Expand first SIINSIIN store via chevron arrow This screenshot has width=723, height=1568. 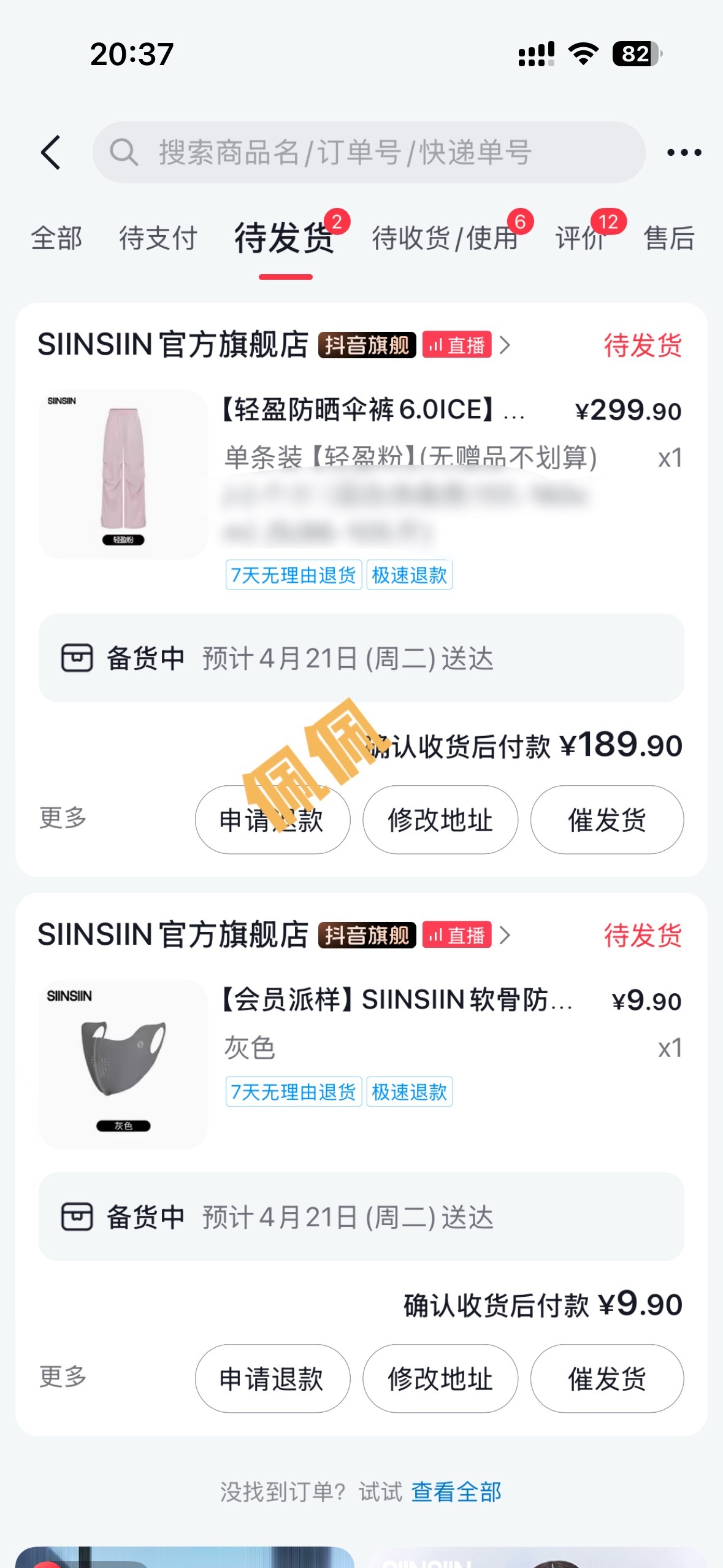507,345
